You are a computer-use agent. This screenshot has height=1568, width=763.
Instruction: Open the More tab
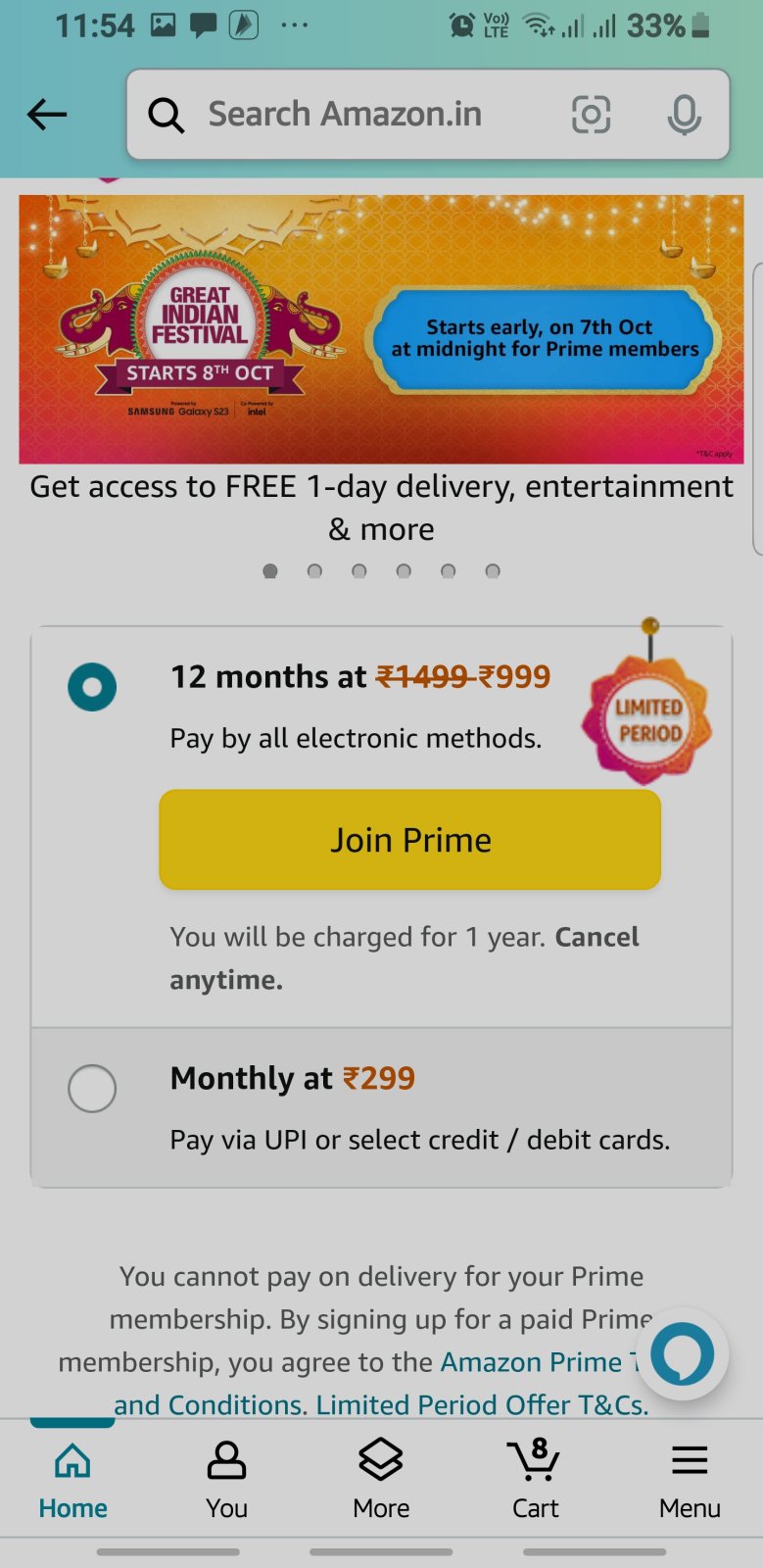381,1479
